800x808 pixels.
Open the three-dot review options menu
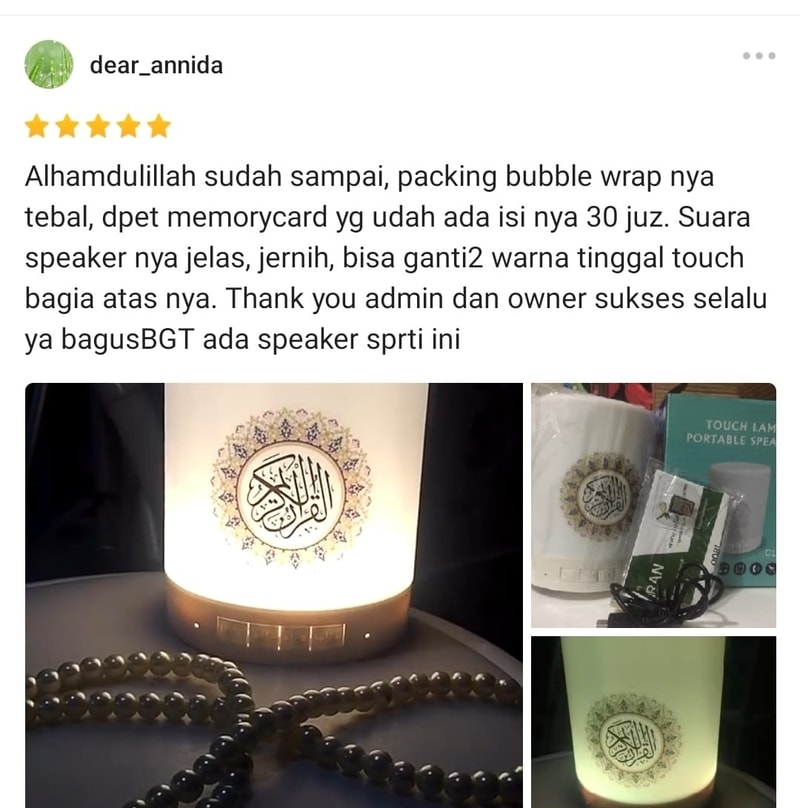[x=759, y=56]
